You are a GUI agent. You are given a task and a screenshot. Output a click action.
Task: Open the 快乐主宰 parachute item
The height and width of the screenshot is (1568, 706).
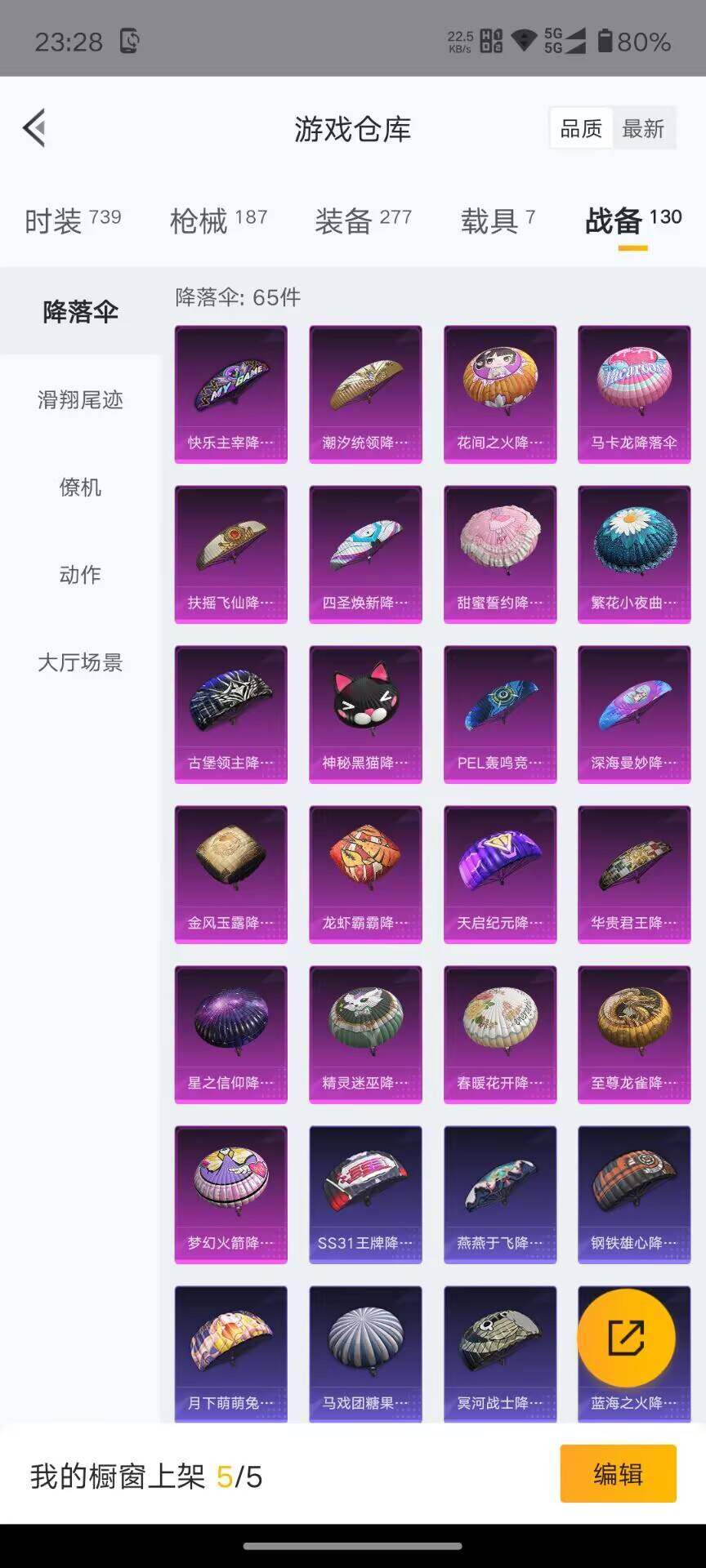coord(231,394)
